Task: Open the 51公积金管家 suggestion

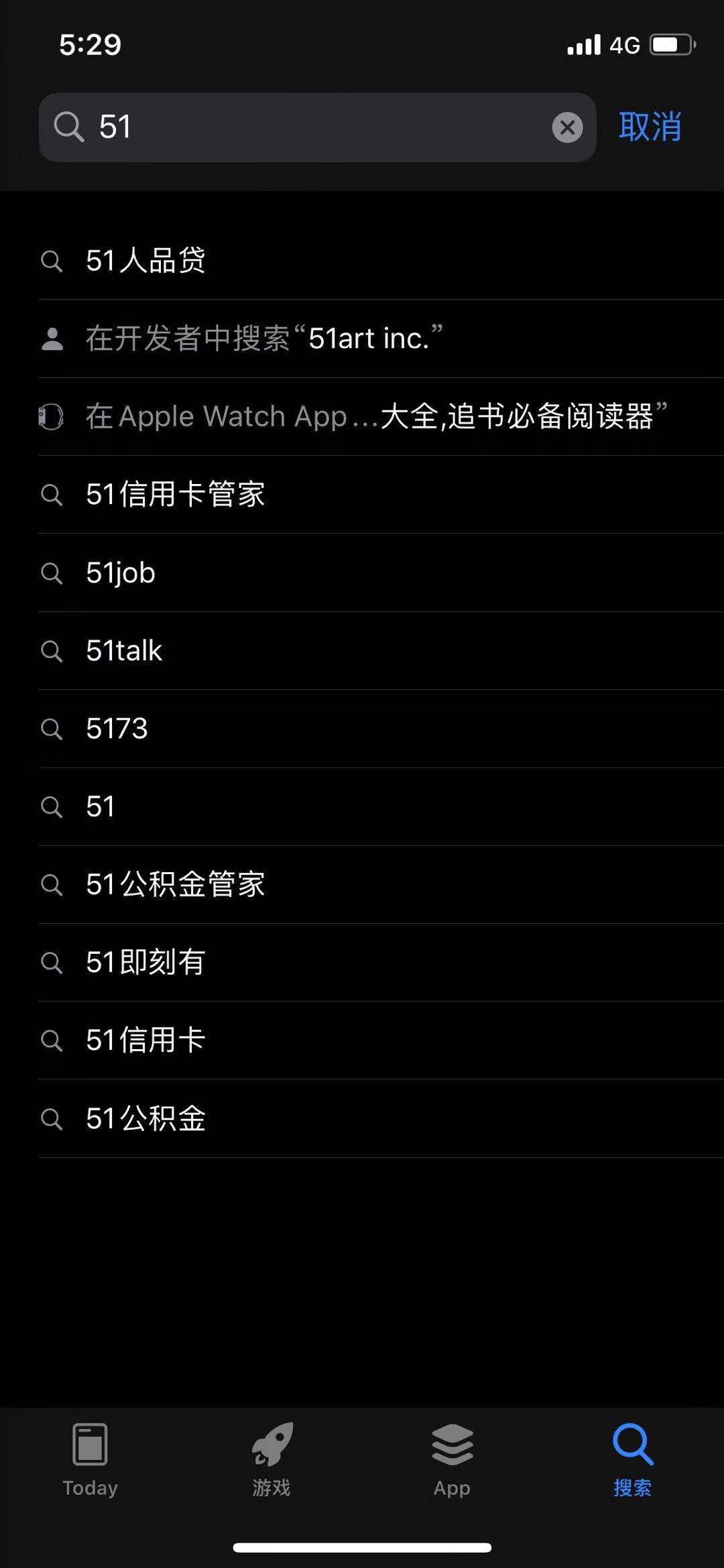Action: pyautogui.click(x=381, y=884)
